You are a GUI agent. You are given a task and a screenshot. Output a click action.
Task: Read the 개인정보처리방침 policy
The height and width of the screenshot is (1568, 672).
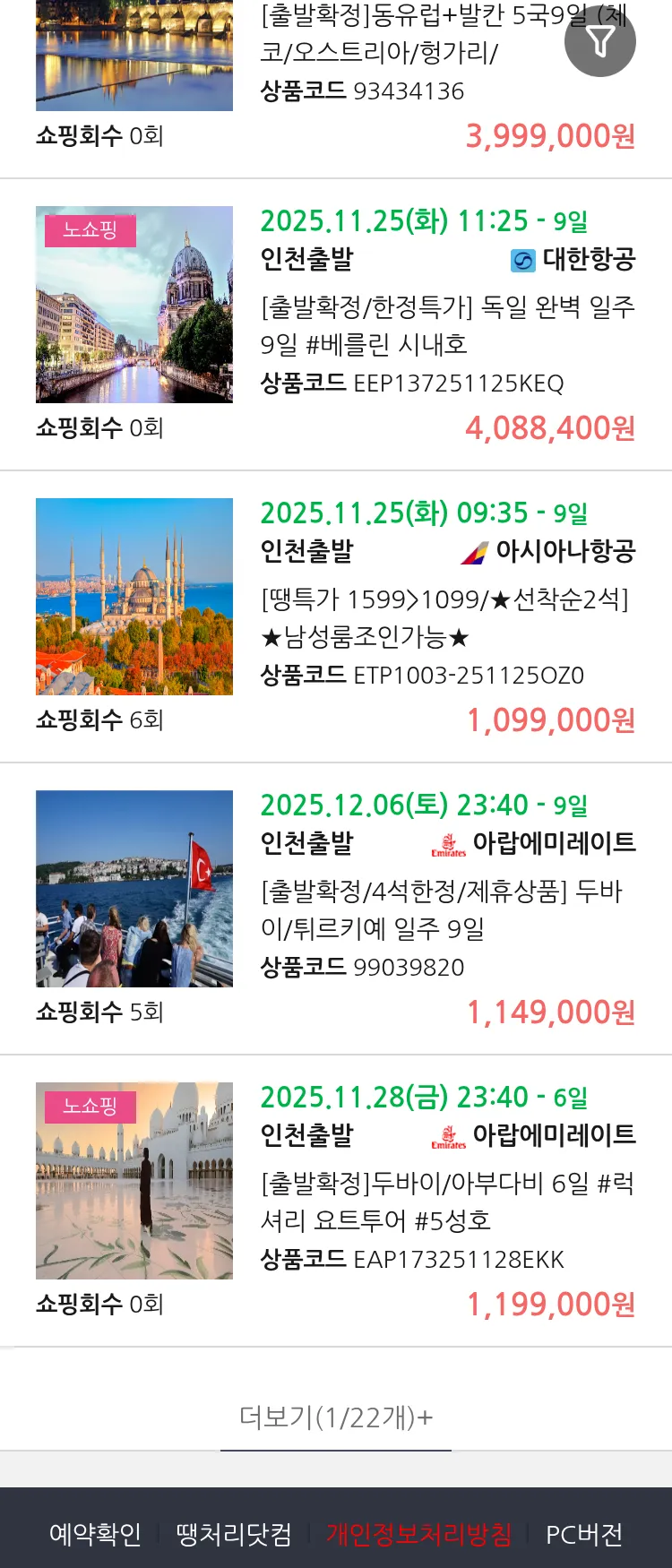pyautogui.click(x=418, y=1534)
